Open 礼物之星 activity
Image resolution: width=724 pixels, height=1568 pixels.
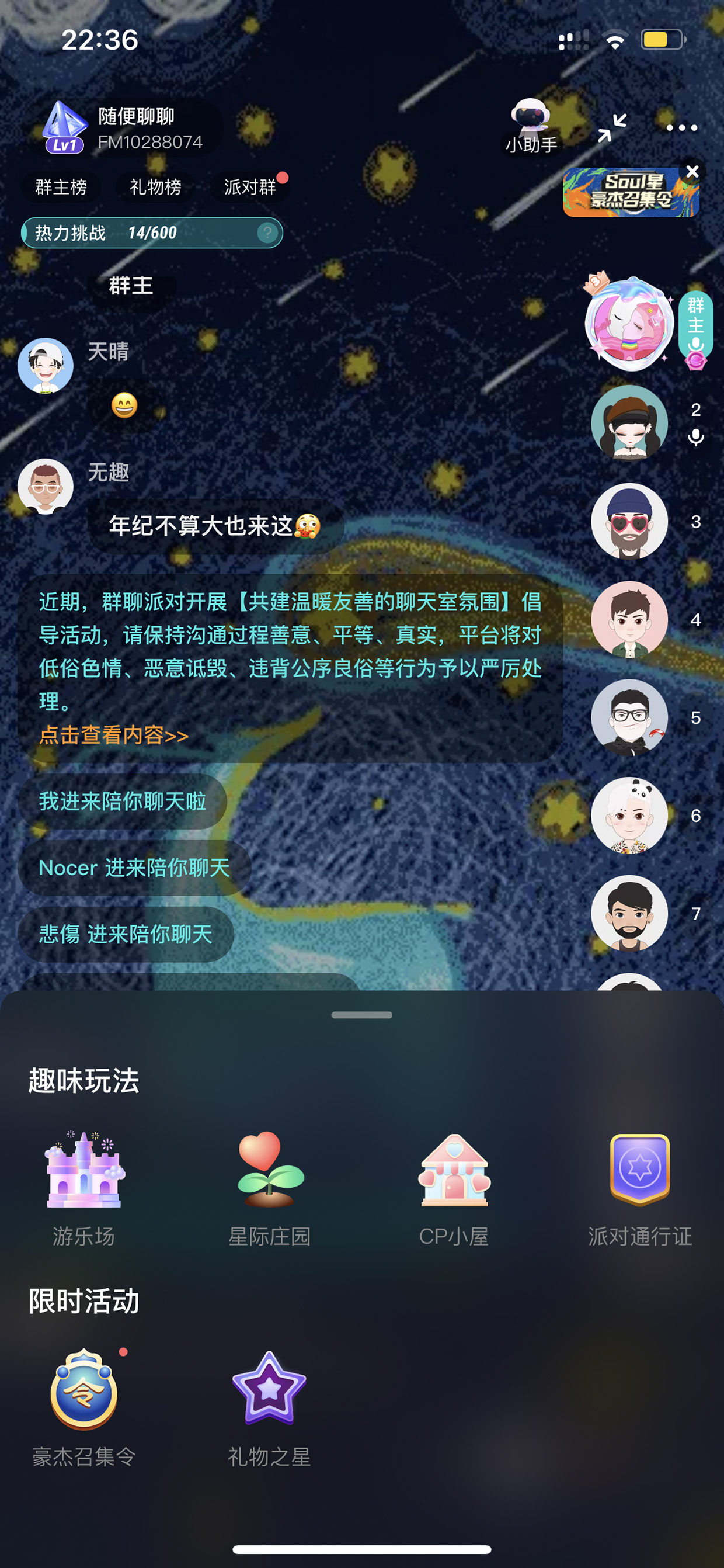point(270,1409)
